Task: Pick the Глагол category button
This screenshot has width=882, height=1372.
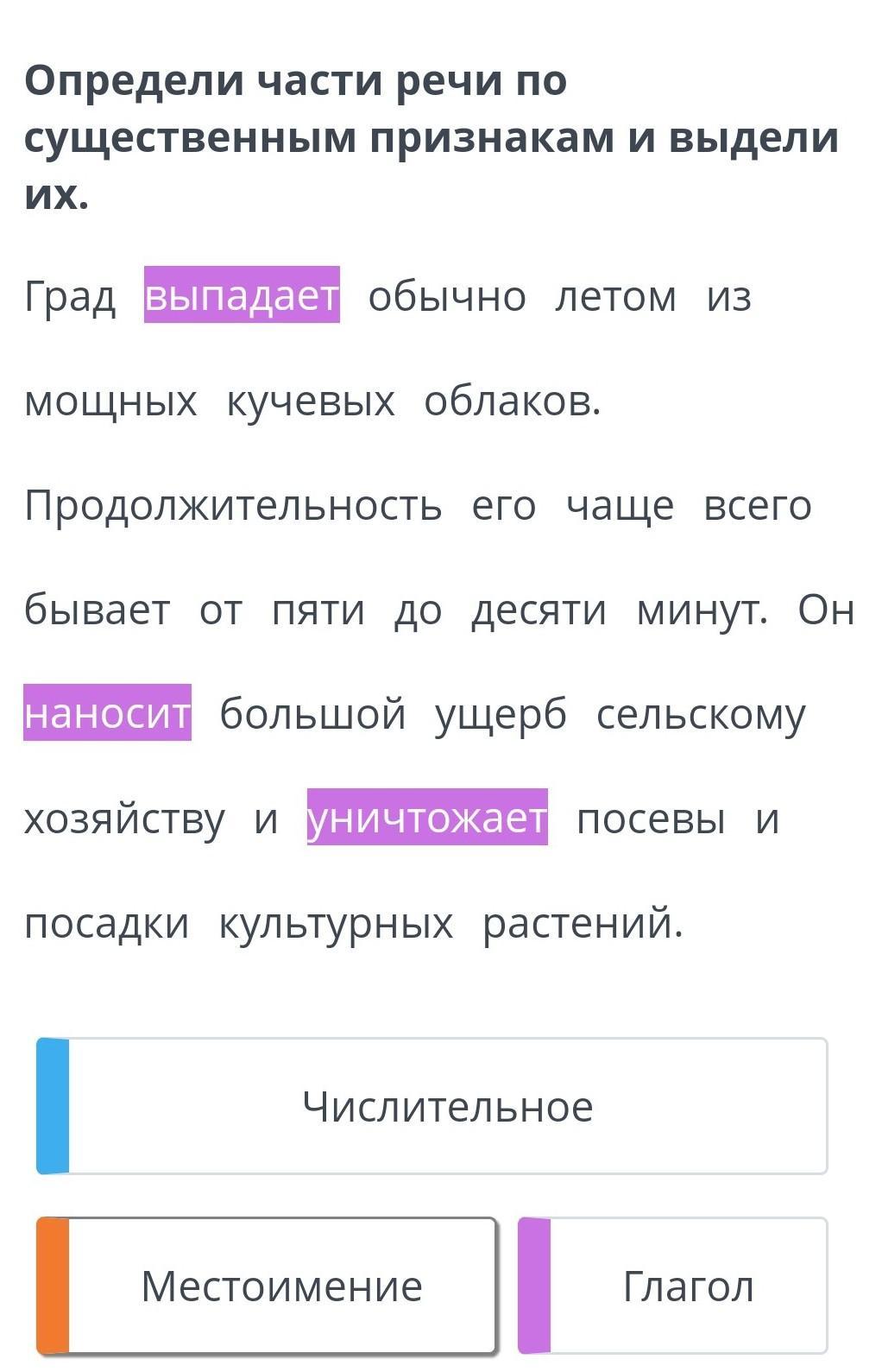Action: tap(672, 1286)
